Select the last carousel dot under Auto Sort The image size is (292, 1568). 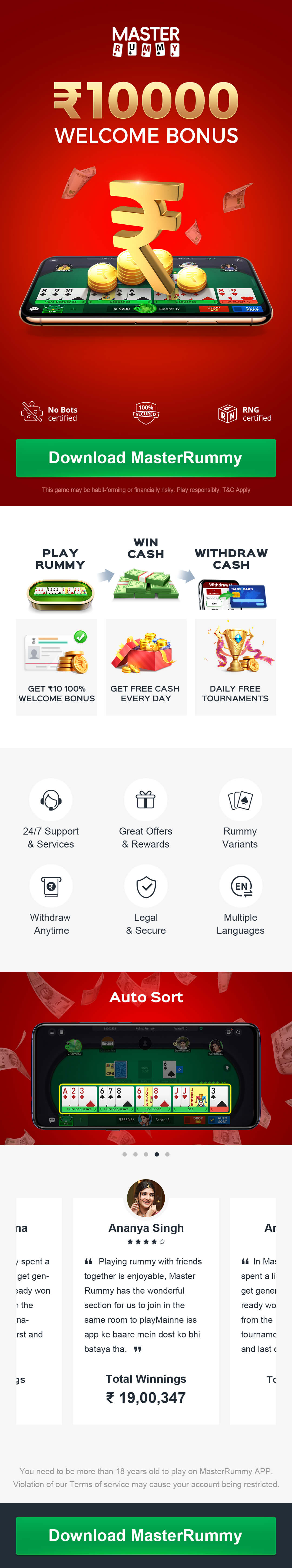pos(167,1154)
